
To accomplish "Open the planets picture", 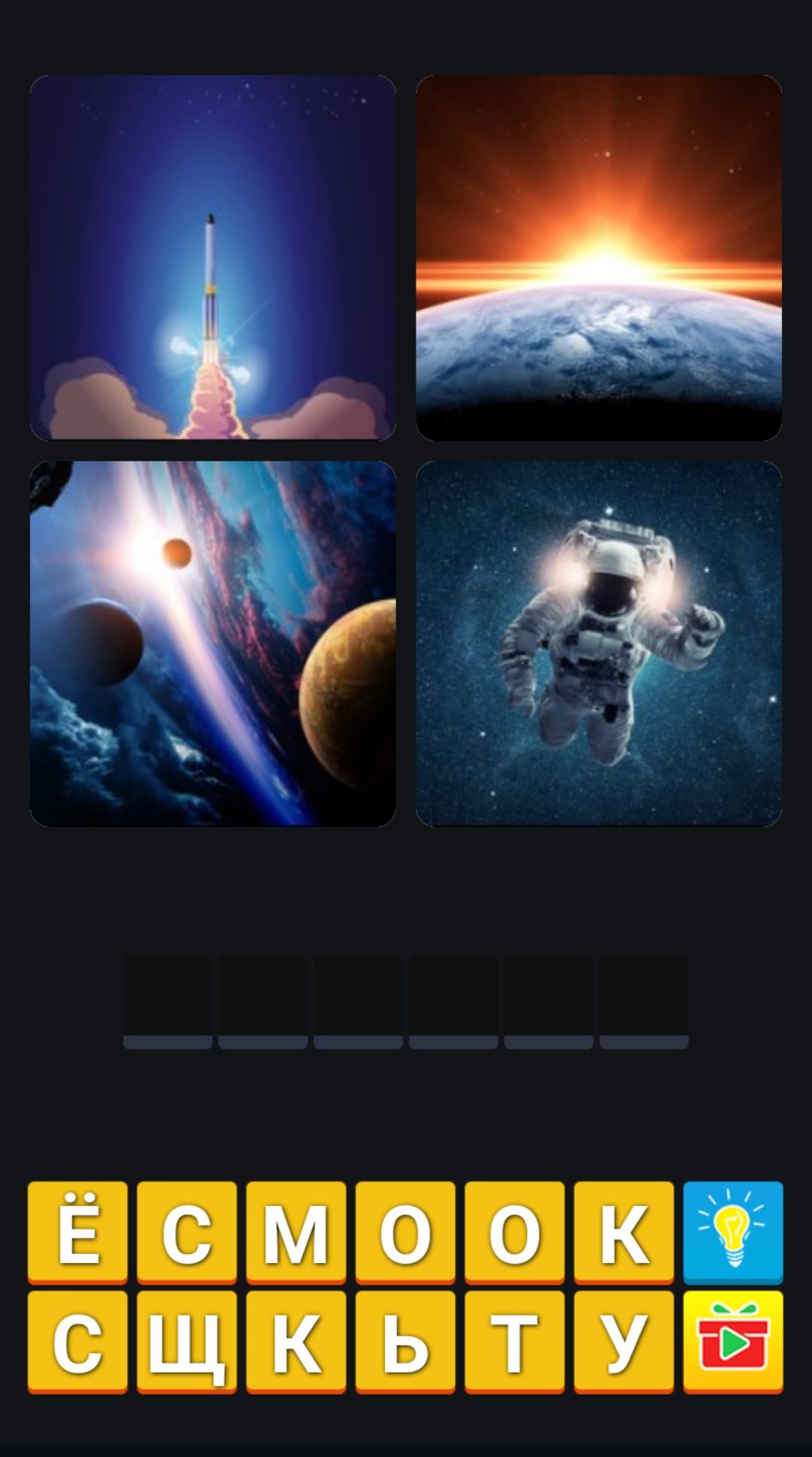I will (x=213, y=644).
